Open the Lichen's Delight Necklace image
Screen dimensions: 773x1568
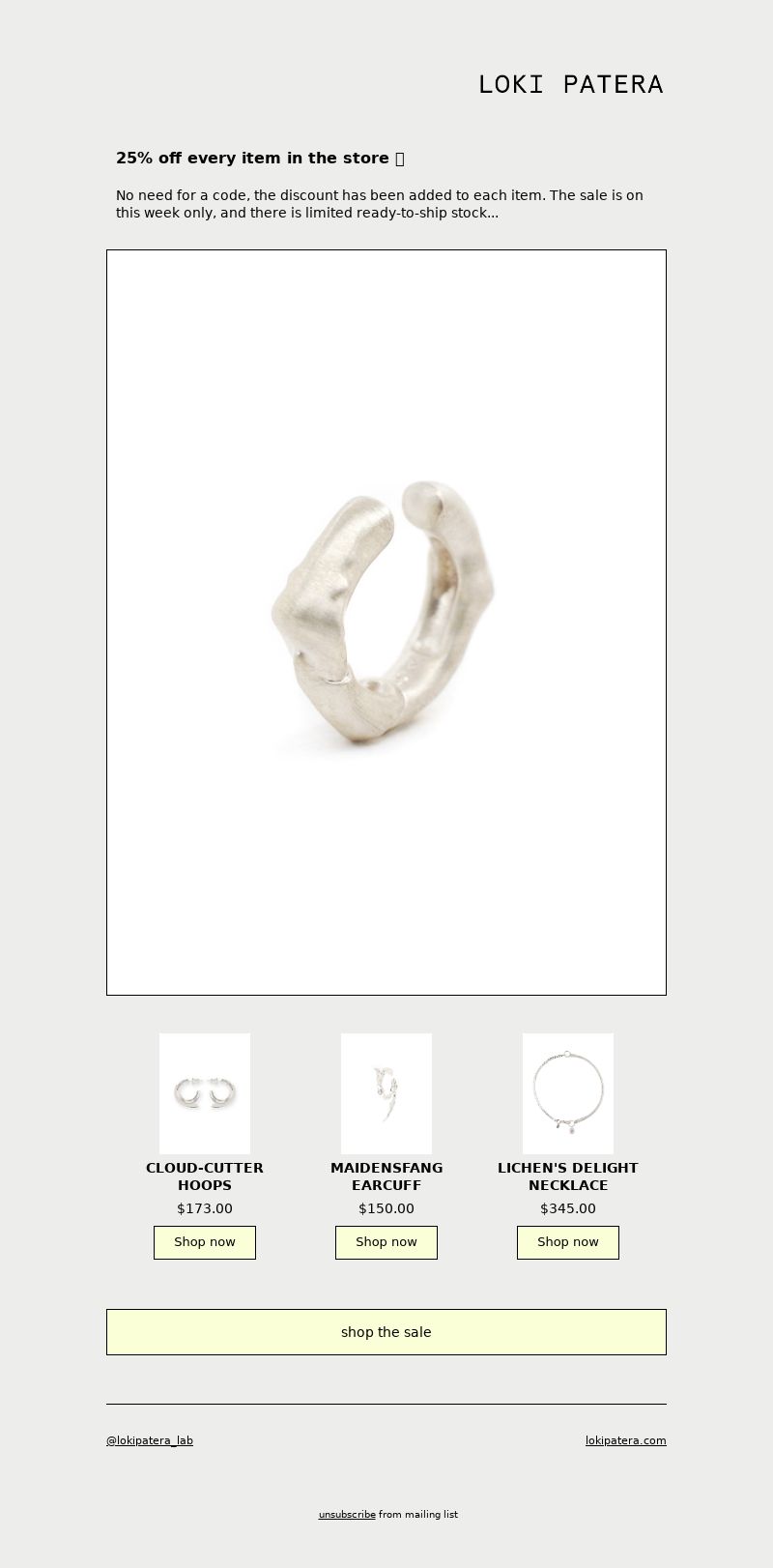[x=568, y=1093]
